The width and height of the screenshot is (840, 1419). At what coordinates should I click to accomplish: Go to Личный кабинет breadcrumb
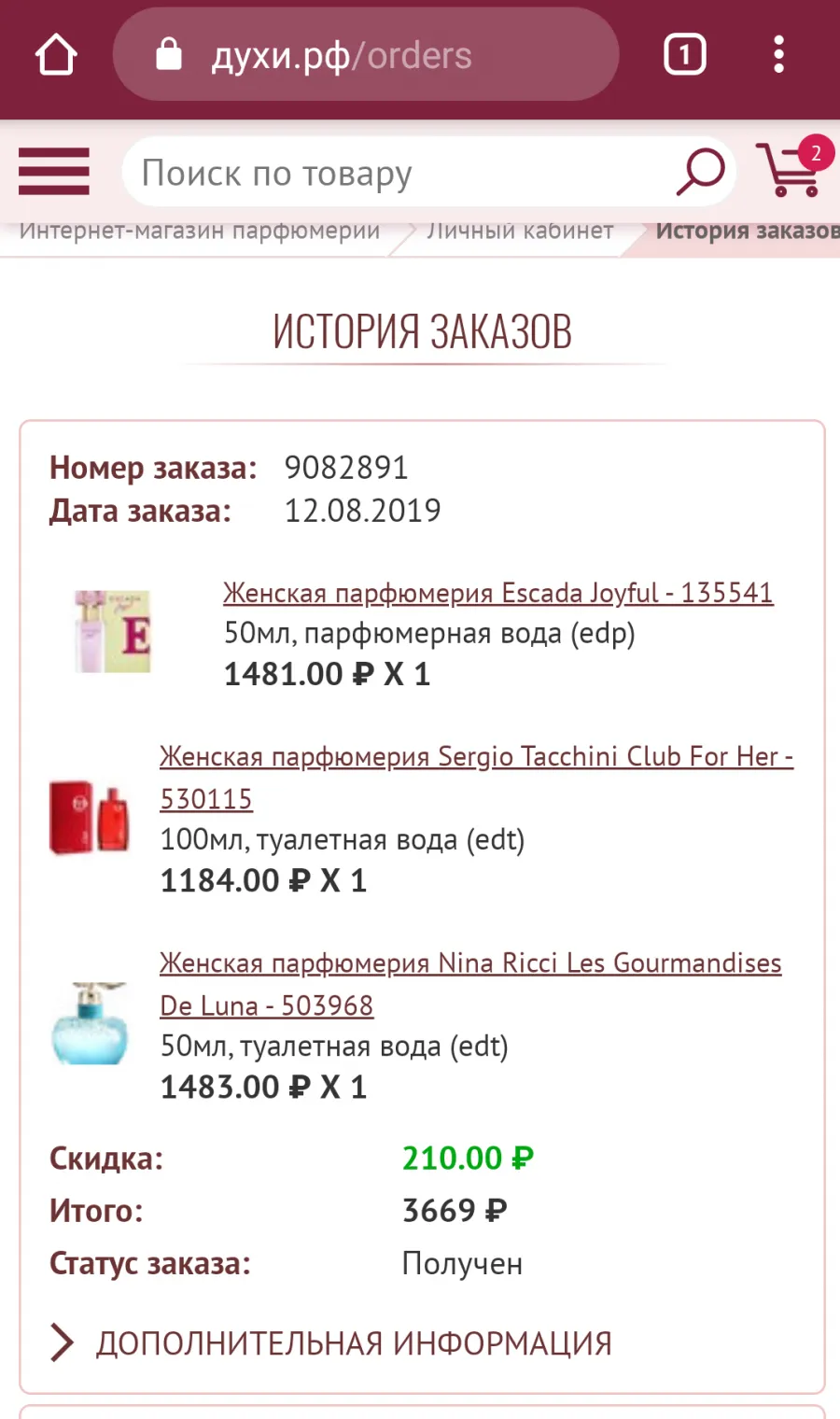click(x=520, y=231)
